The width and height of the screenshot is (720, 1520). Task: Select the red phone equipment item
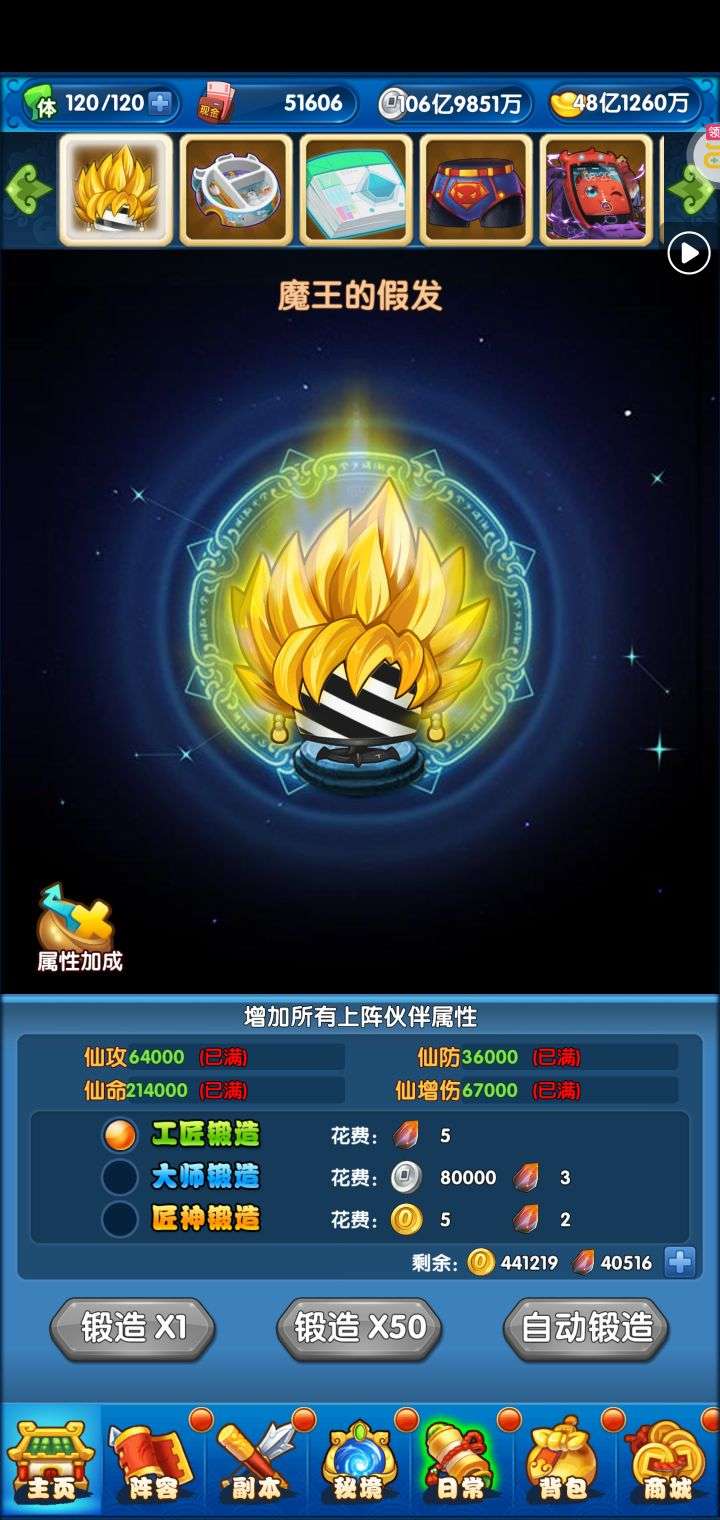tap(596, 189)
